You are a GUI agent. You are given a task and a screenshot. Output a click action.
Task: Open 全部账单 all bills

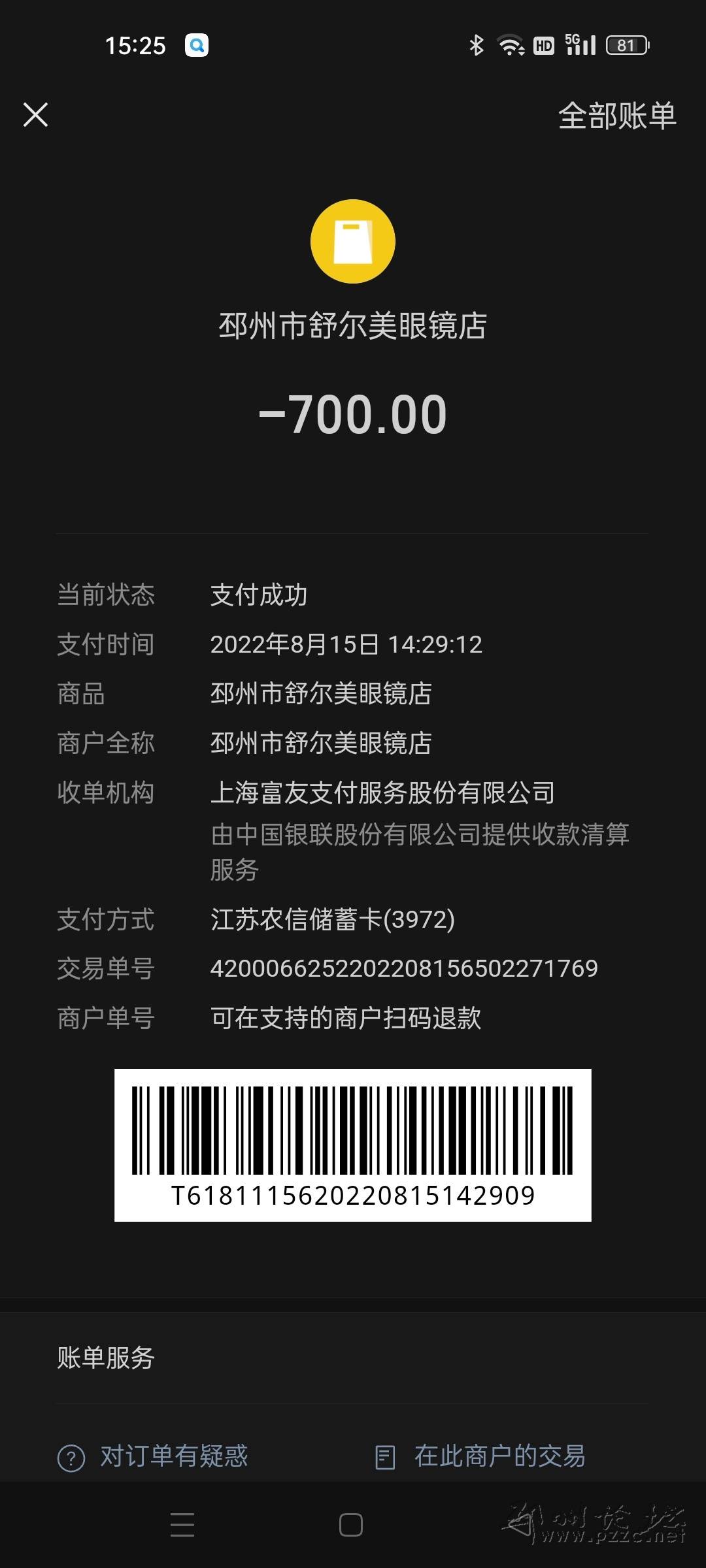coord(616,116)
